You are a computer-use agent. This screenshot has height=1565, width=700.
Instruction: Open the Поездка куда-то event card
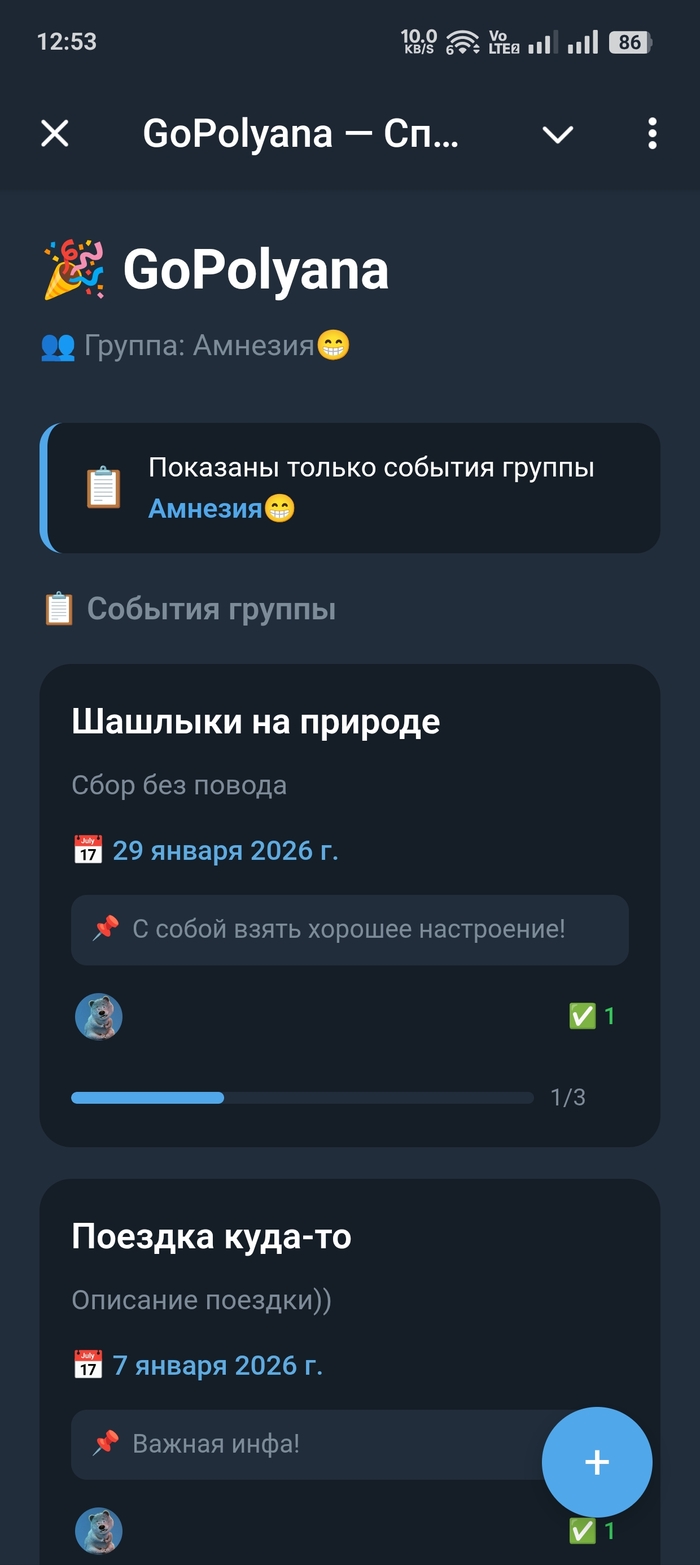(211, 1237)
